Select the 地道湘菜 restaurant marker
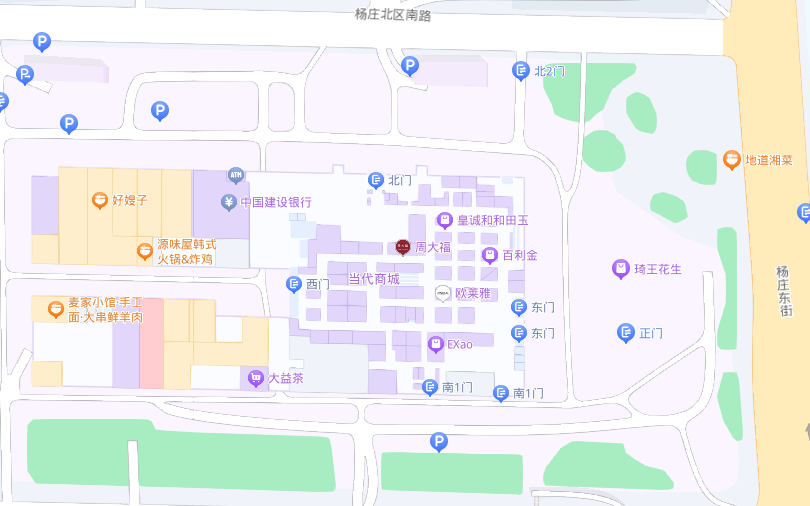The height and width of the screenshot is (506, 810). click(x=733, y=160)
